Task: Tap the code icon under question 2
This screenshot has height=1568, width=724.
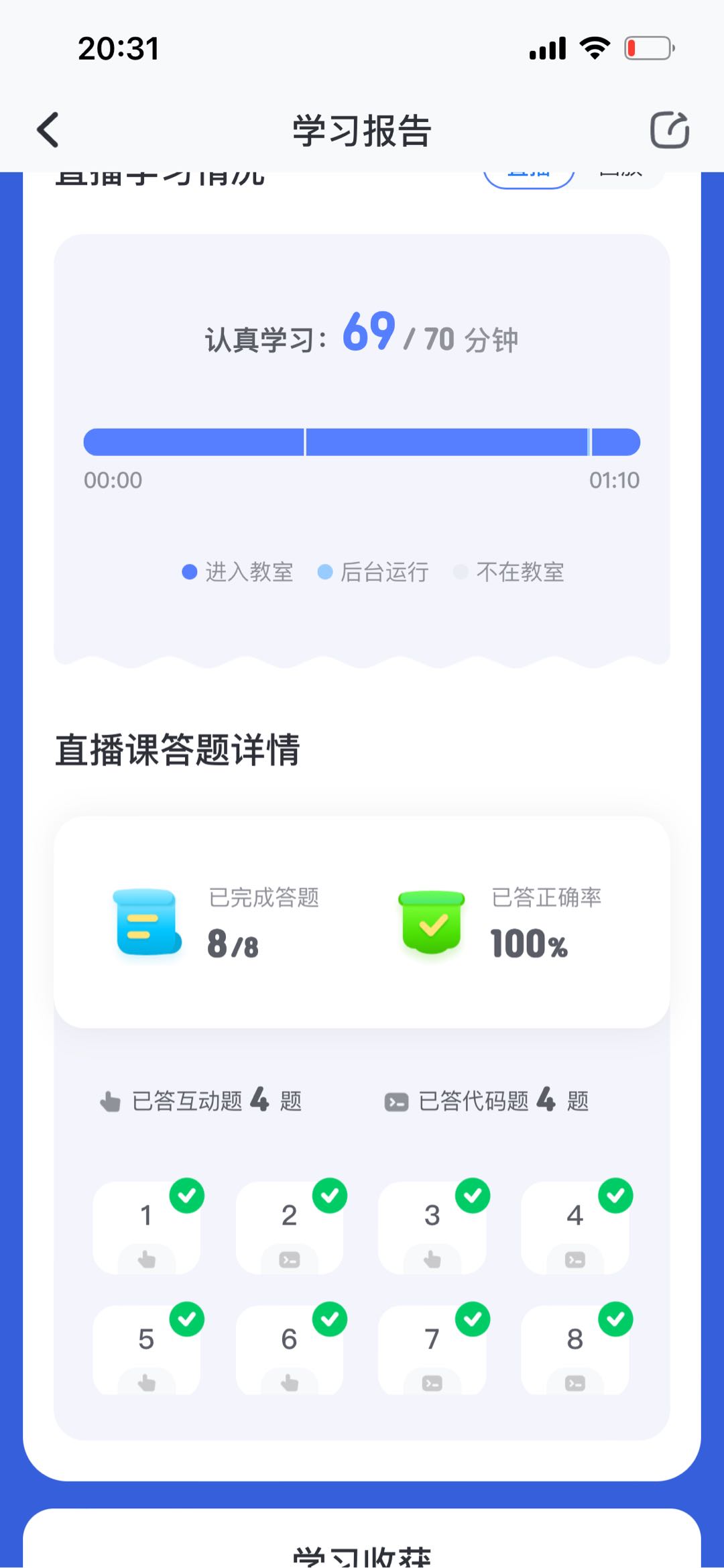Action: point(288,1259)
